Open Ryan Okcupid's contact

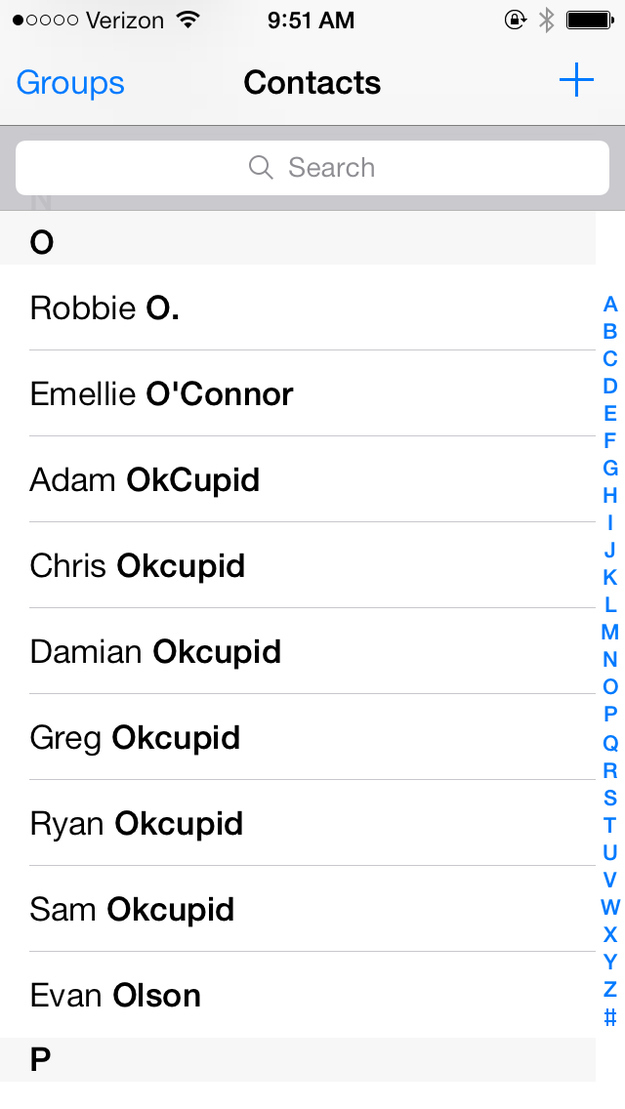click(298, 823)
